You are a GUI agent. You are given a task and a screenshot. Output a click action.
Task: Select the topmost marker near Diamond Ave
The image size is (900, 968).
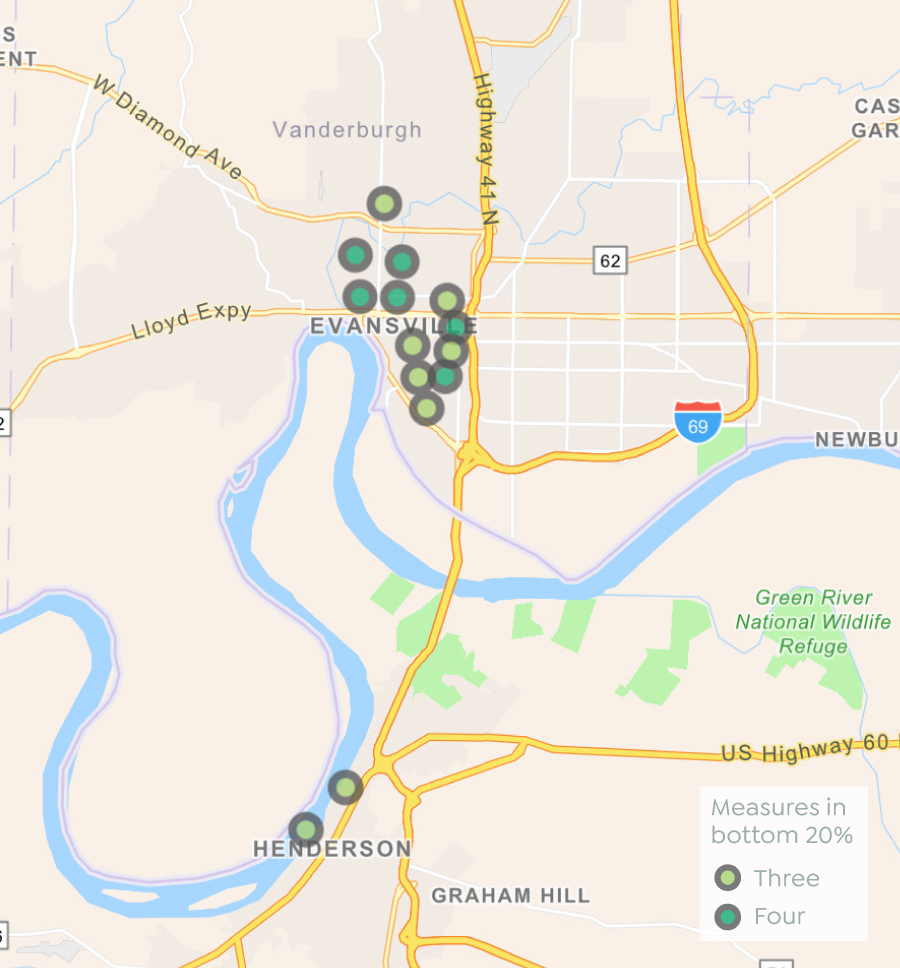coord(384,204)
